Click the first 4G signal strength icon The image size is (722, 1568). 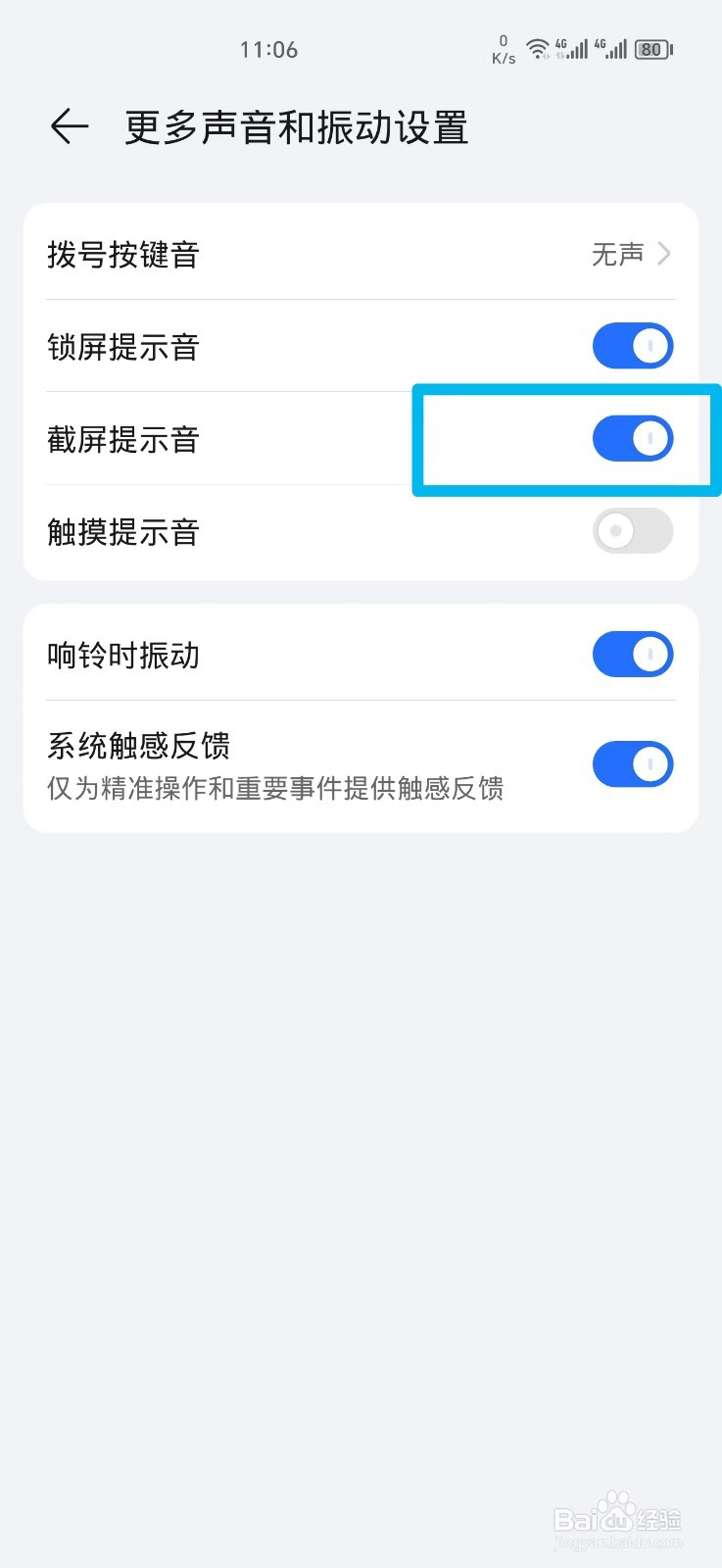coord(573,48)
